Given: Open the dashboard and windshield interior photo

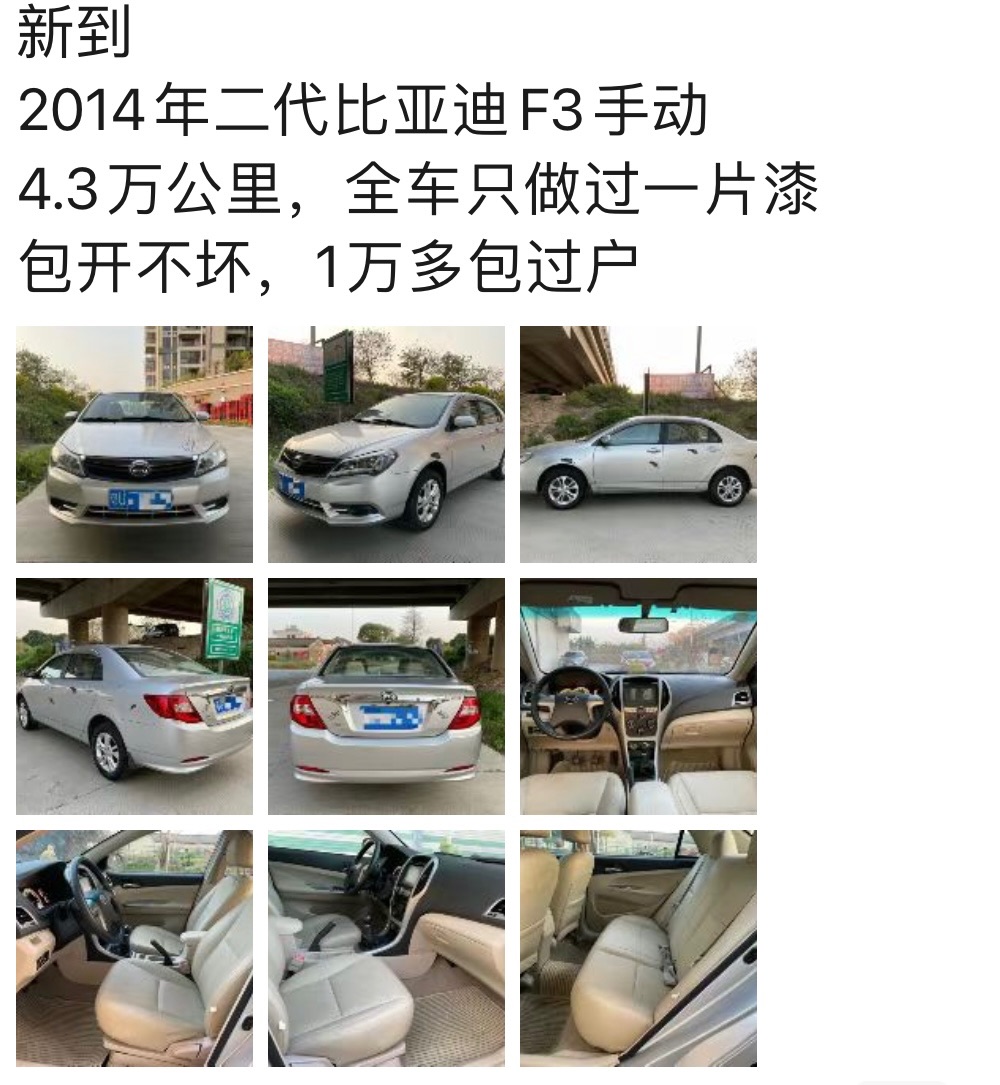Looking at the screenshot, I should 638,696.
